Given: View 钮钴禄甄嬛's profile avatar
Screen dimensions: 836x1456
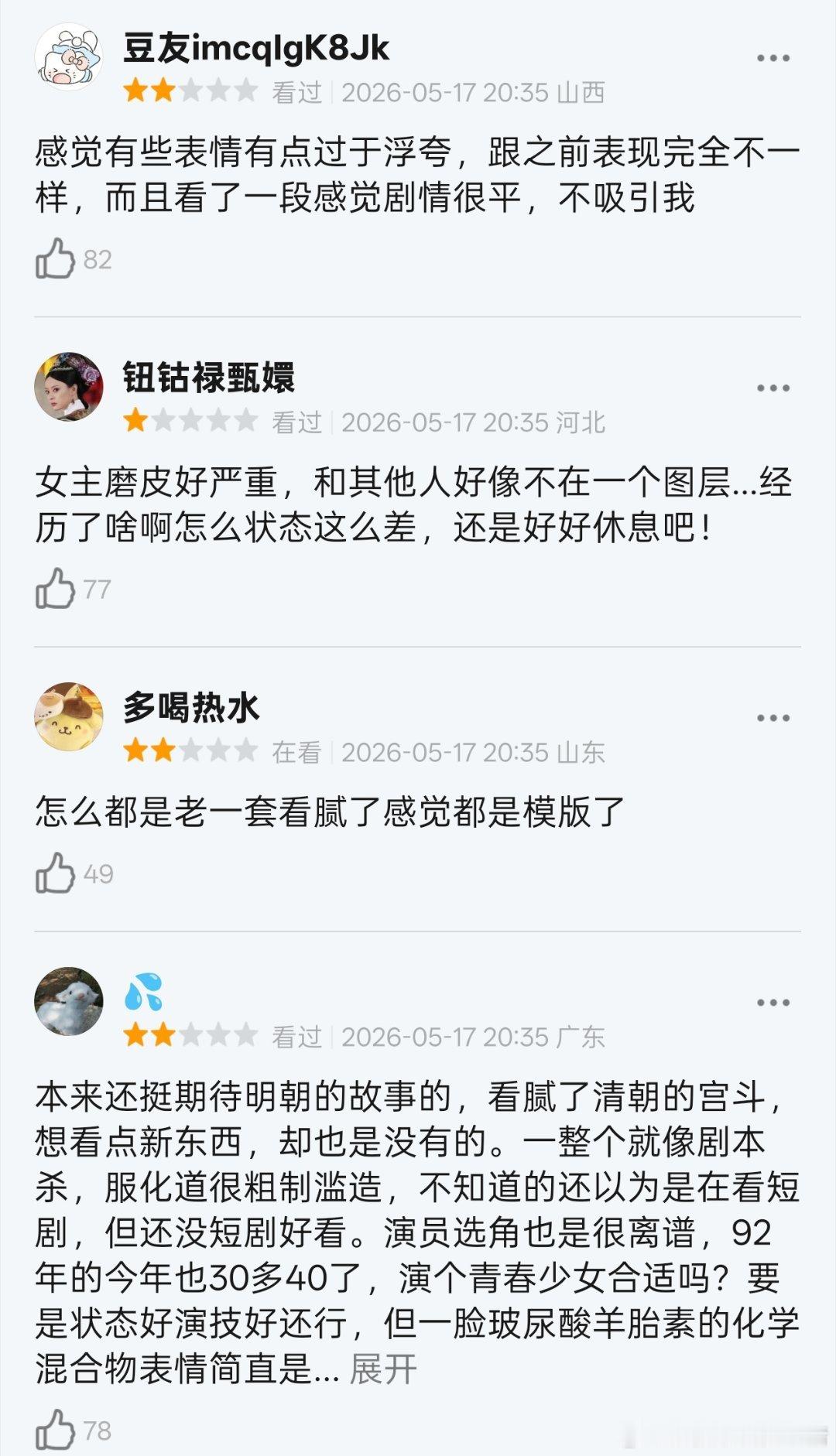Looking at the screenshot, I should tap(69, 387).
